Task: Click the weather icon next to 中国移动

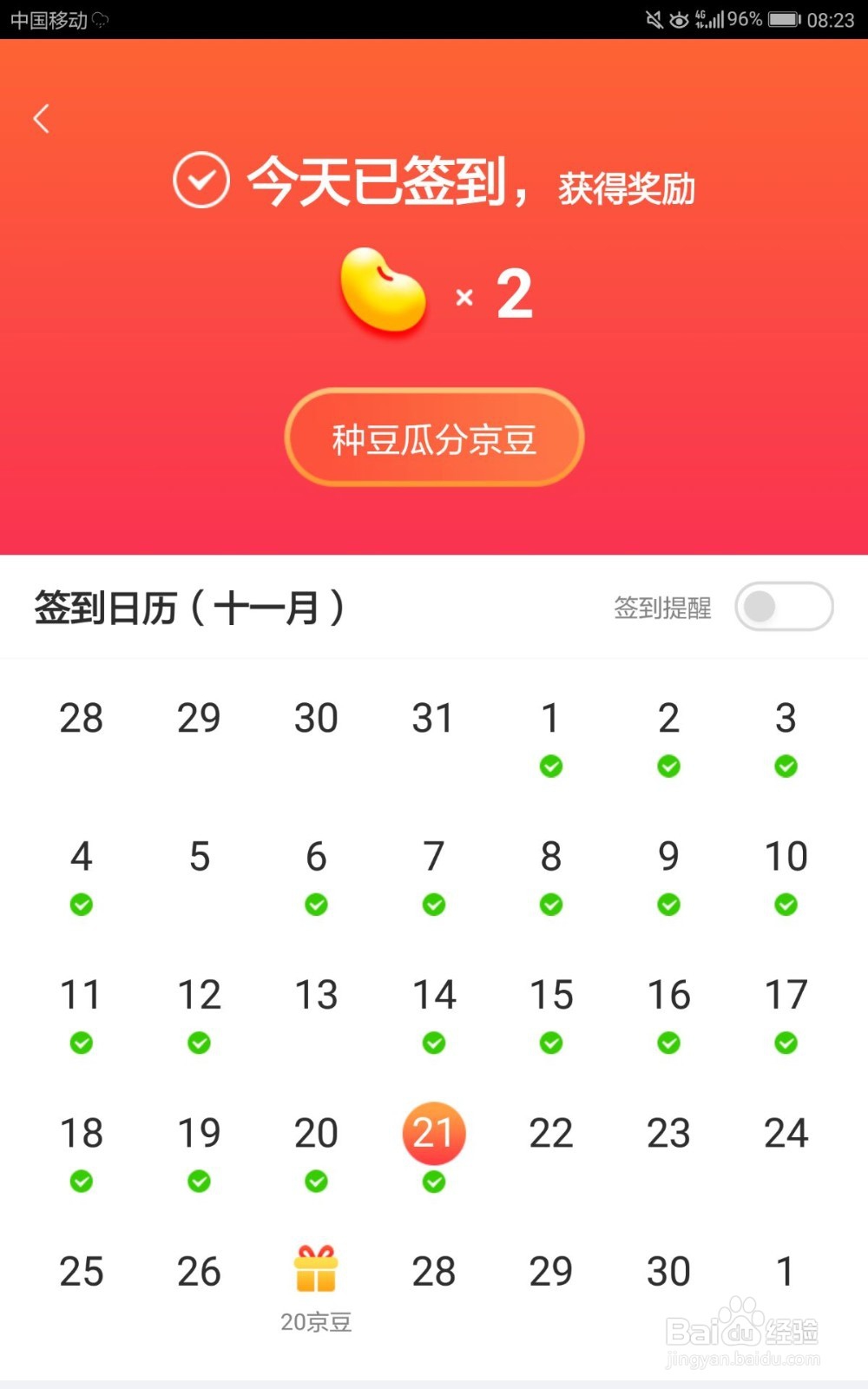Action: point(101,17)
